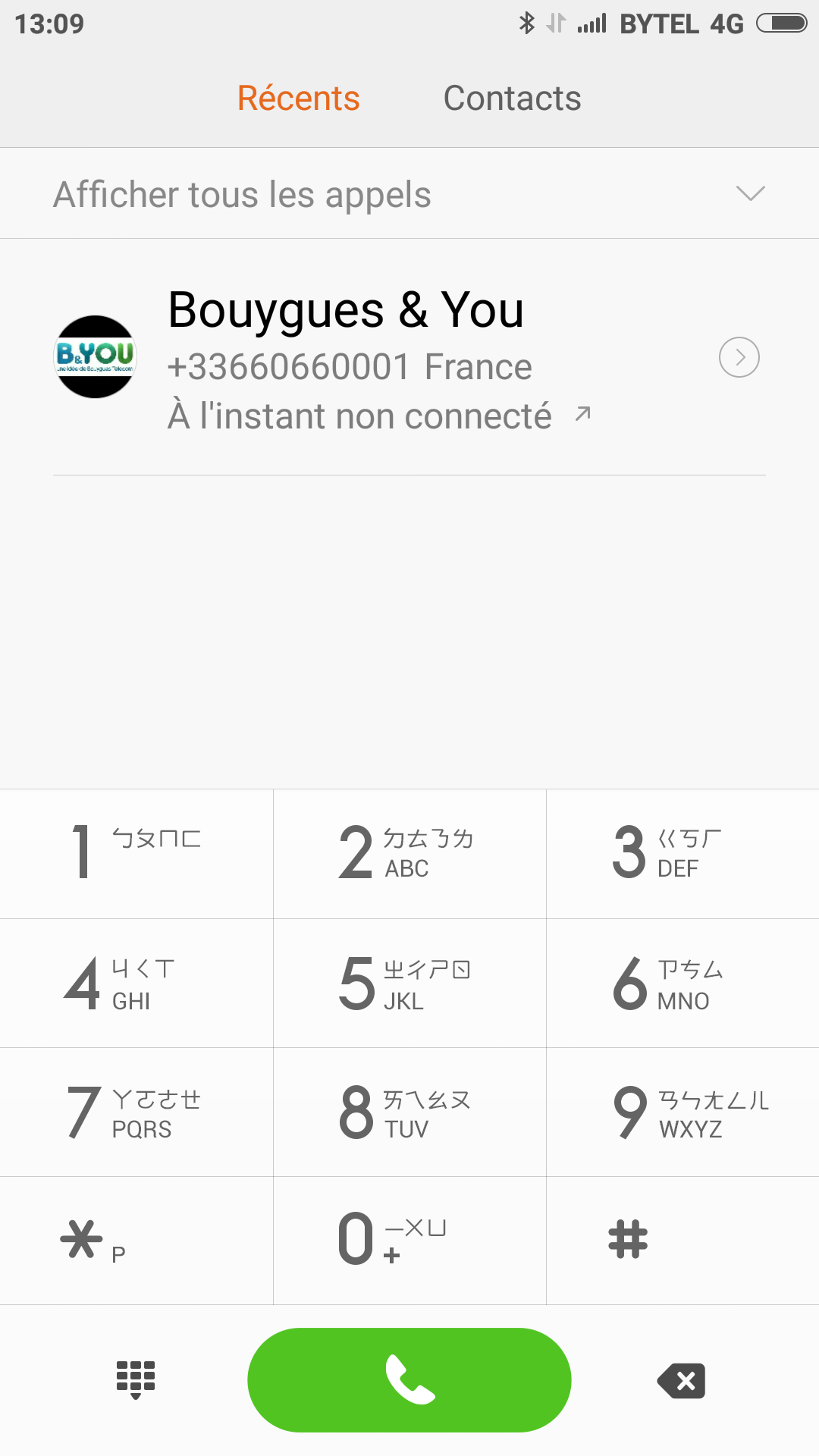Enter digit 6 MNO

pos(682,984)
